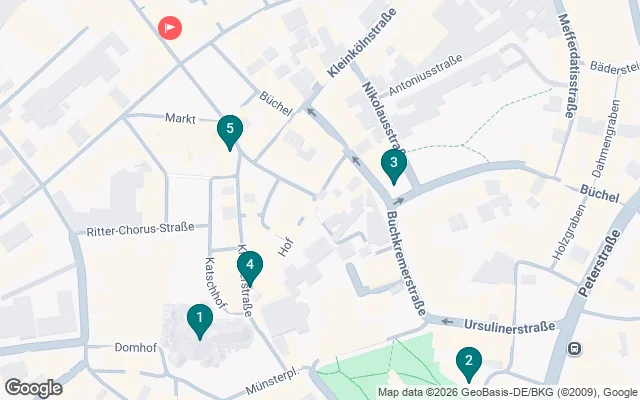Tap marker 3 near Nikolausstraße
This screenshot has height=400, width=640.
pos(394,164)
